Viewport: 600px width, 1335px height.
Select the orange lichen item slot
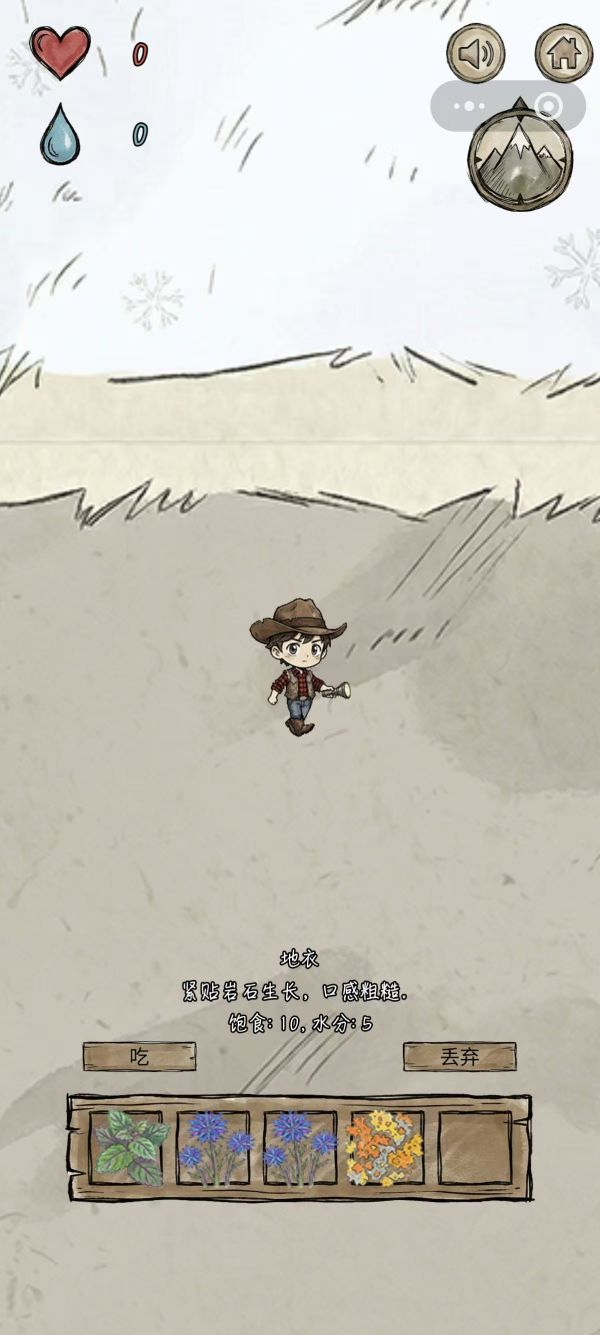(385, 1147)
